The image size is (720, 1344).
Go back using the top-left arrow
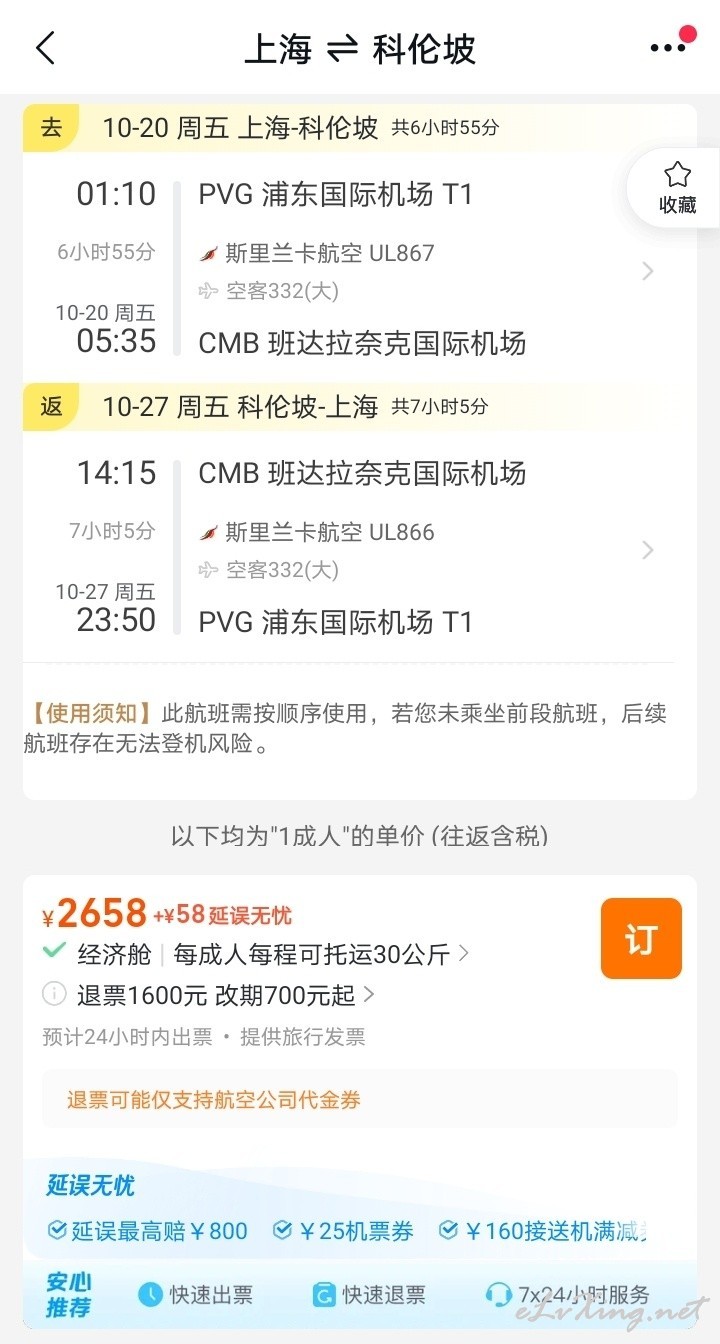click(46, 48)
